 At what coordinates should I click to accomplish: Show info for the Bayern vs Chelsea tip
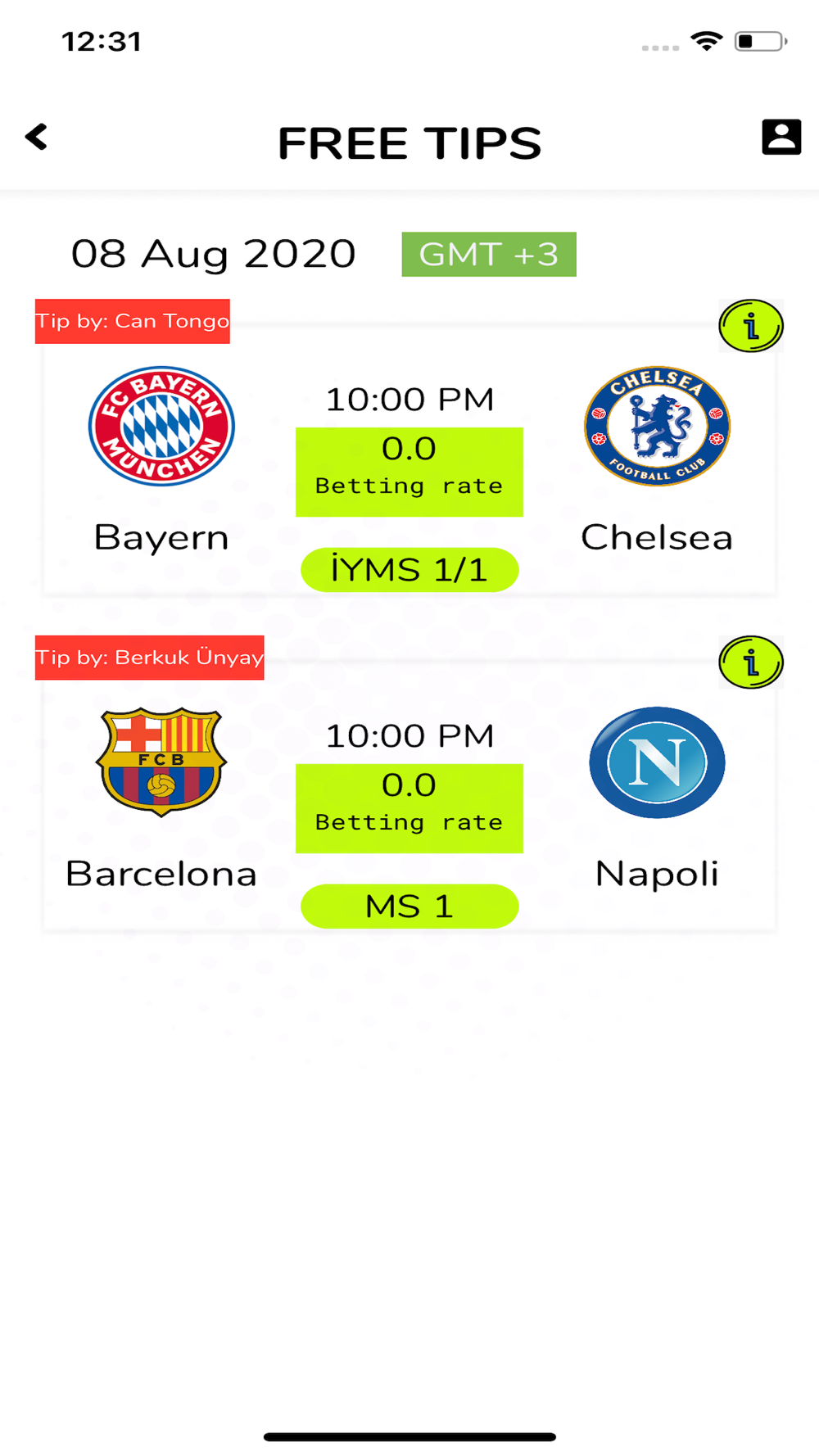click(751, 326)
